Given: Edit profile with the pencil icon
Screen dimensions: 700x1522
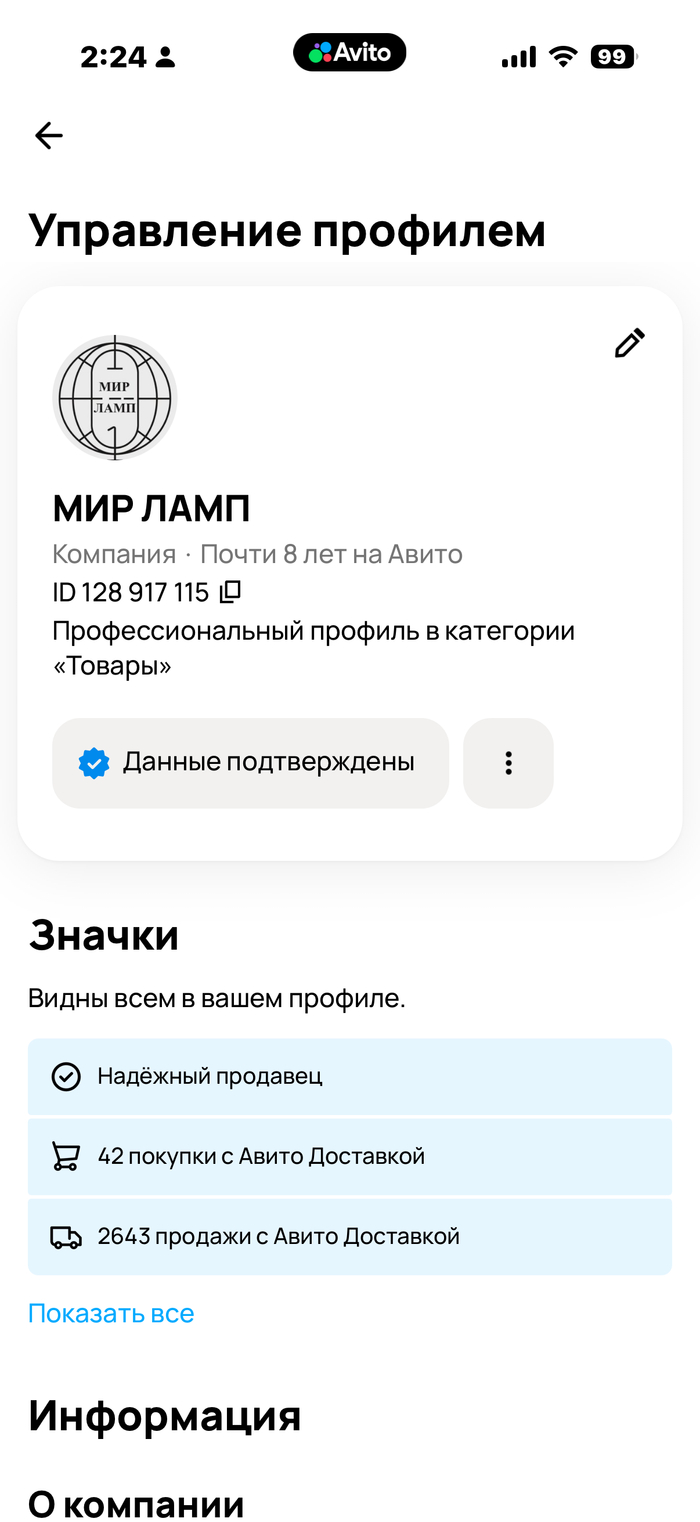Looking at the screenshot, I should (629, 343).
